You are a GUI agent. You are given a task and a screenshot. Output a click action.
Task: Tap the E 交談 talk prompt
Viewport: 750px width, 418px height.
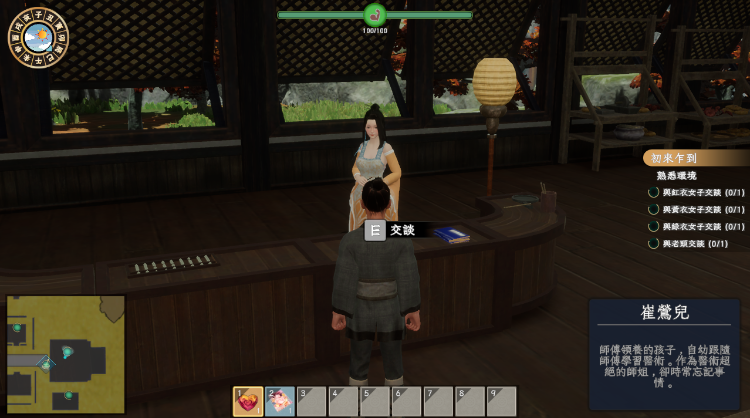(x=390, y=230)
